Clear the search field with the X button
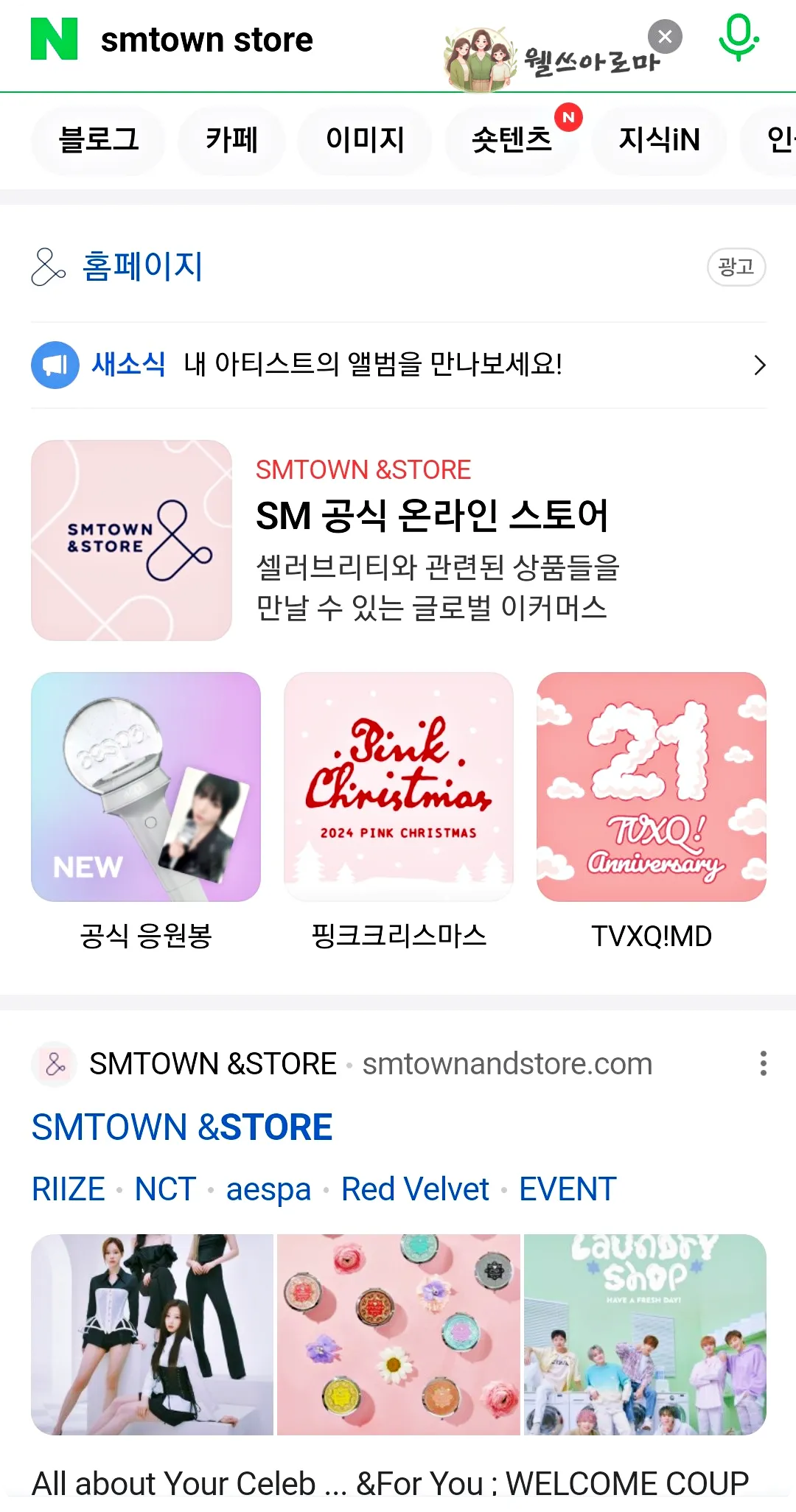This screenshot has width=796, height=1512. pyautogui.click(x=665, y=37)
